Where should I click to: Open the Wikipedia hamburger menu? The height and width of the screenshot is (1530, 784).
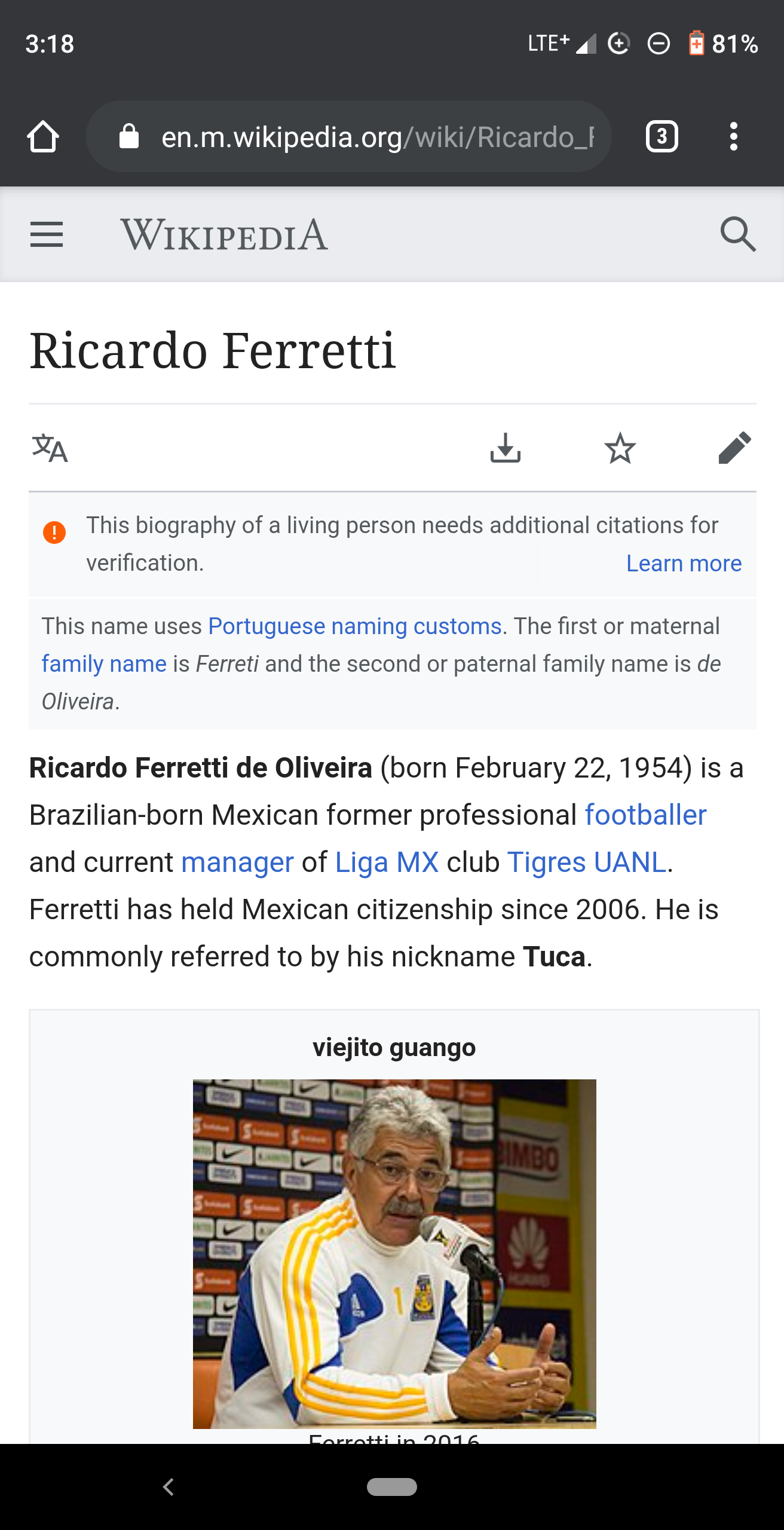(x=47, y=234)
